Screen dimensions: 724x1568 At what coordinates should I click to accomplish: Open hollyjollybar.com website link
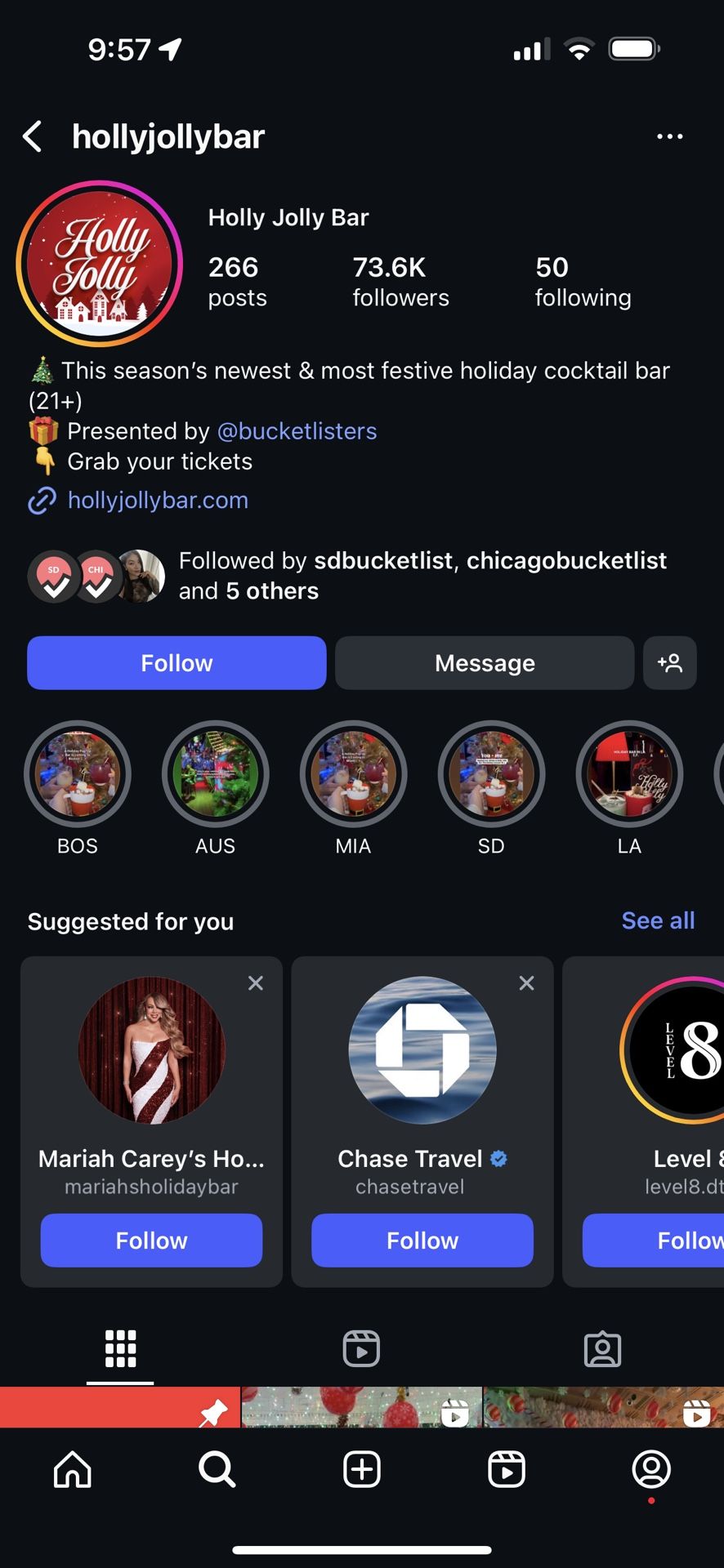point(157,500)
